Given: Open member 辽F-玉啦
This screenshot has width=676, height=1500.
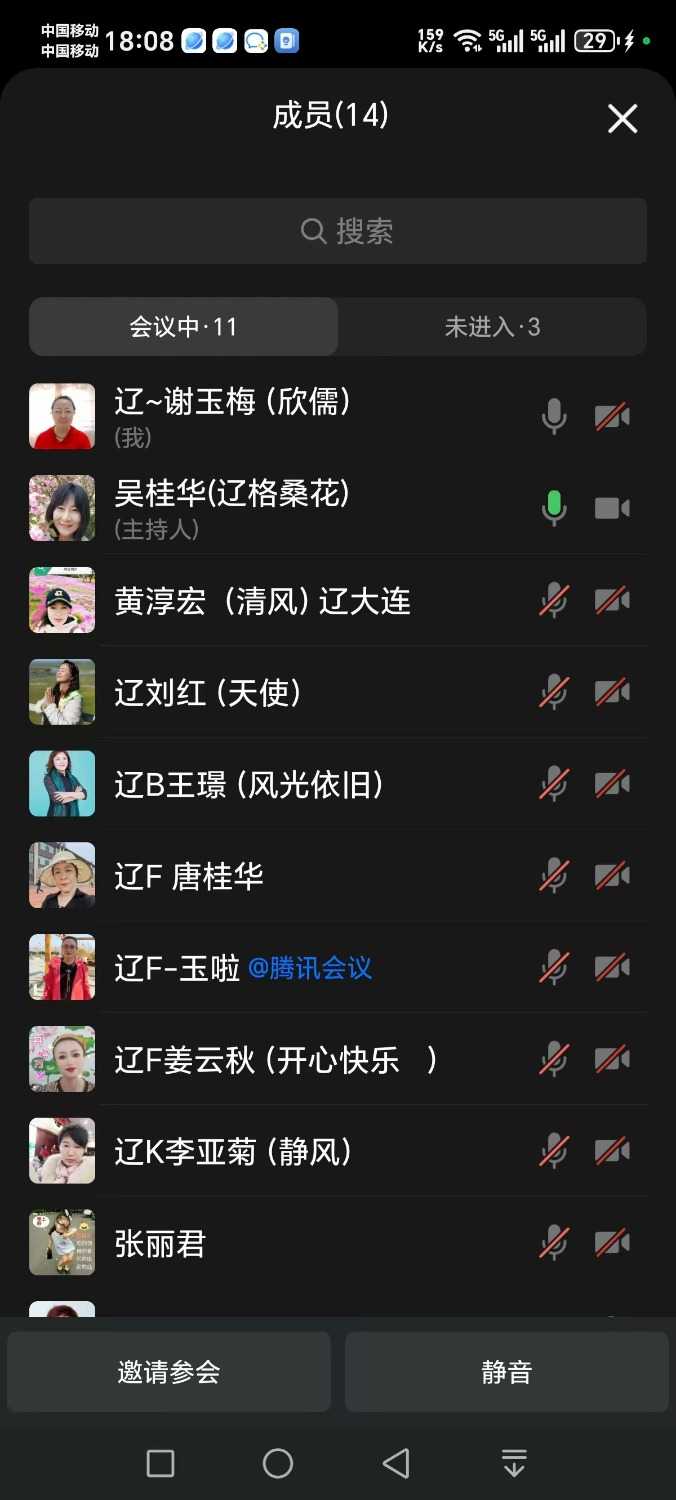Looking at the screenshot, I should [178, 968].
